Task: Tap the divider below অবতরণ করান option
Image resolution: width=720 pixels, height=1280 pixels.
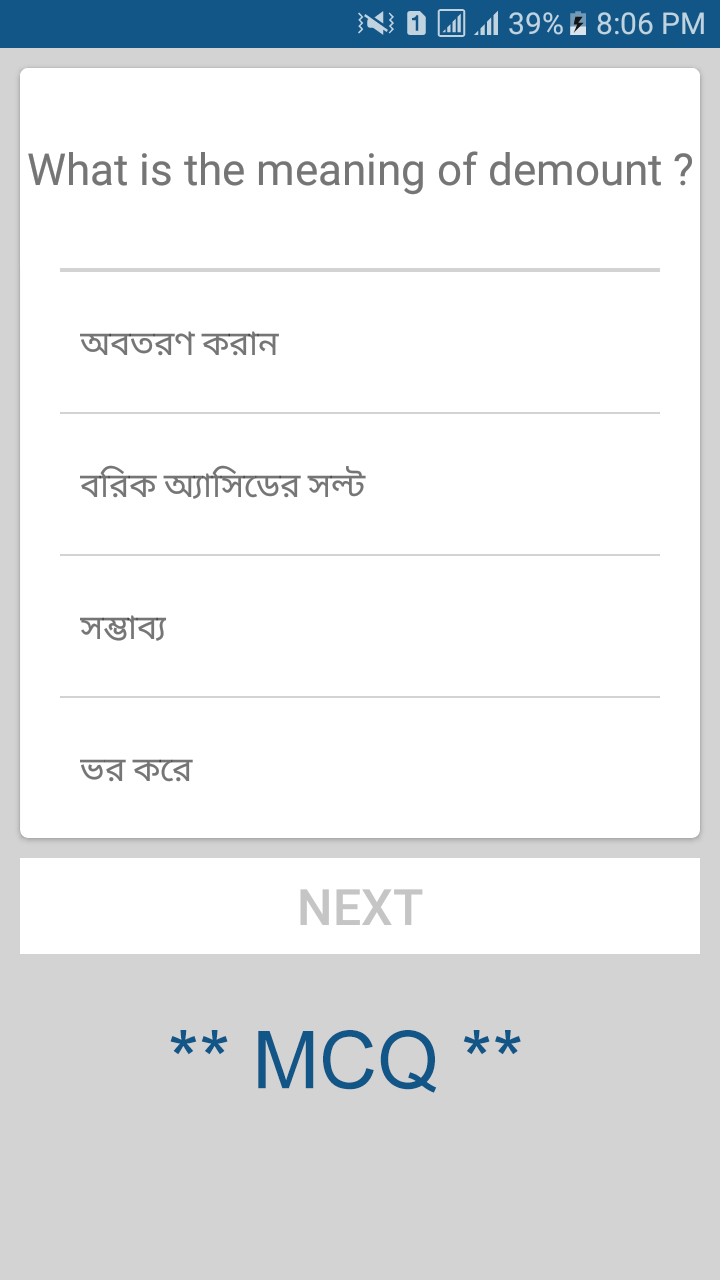Action: point(360,412)
